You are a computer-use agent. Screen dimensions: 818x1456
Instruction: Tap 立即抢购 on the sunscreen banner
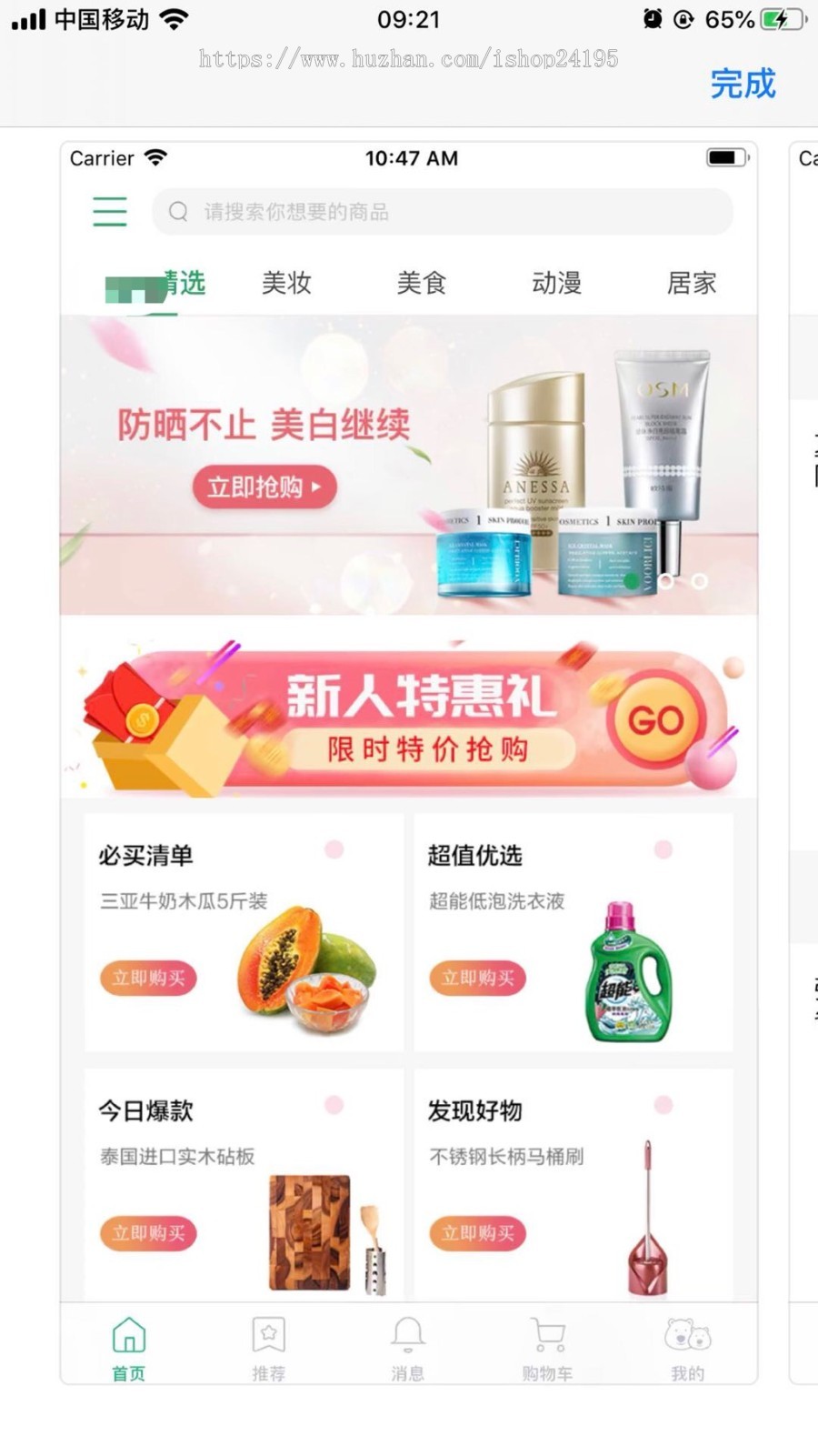point(264,487)
